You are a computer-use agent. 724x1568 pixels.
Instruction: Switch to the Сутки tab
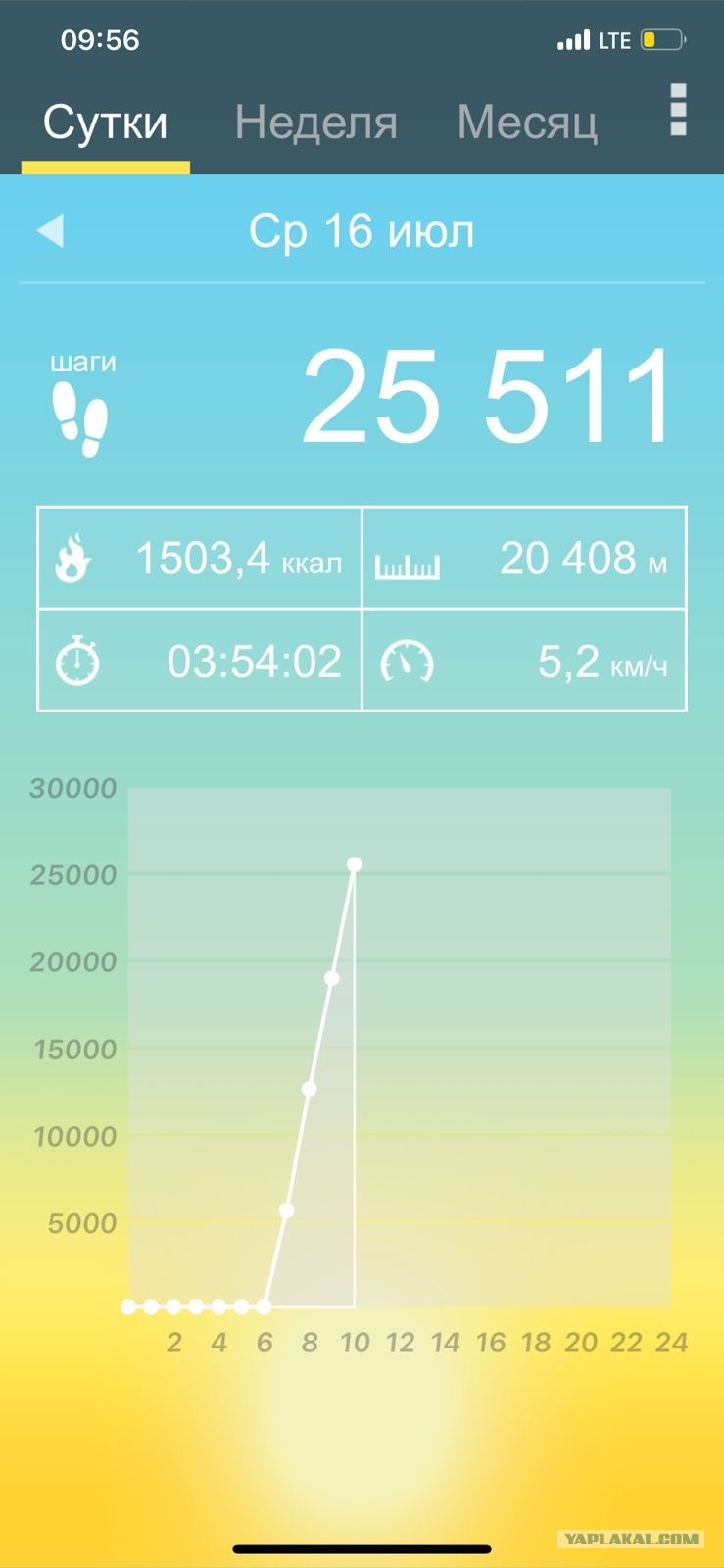click(105, 123)
